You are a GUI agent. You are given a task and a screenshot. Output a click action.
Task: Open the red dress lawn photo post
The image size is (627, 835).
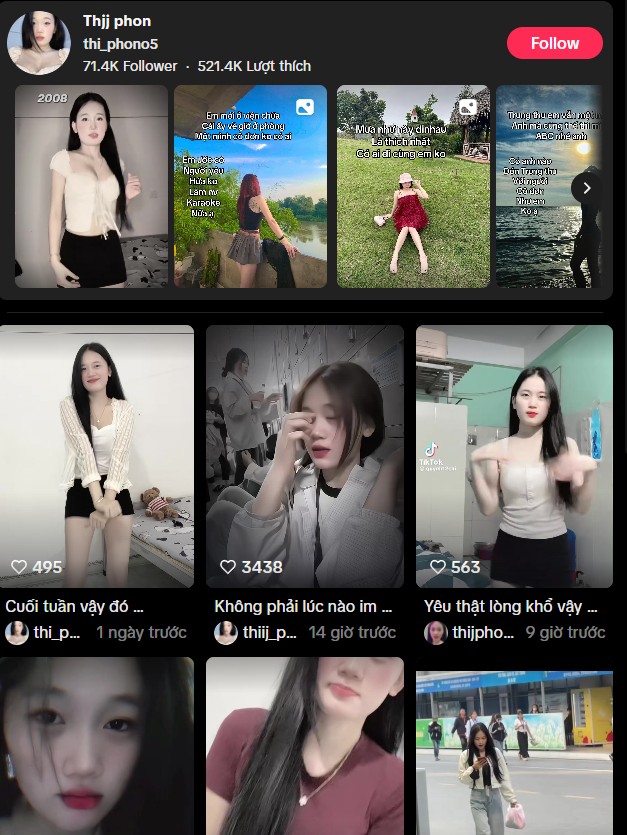(412, 187)
